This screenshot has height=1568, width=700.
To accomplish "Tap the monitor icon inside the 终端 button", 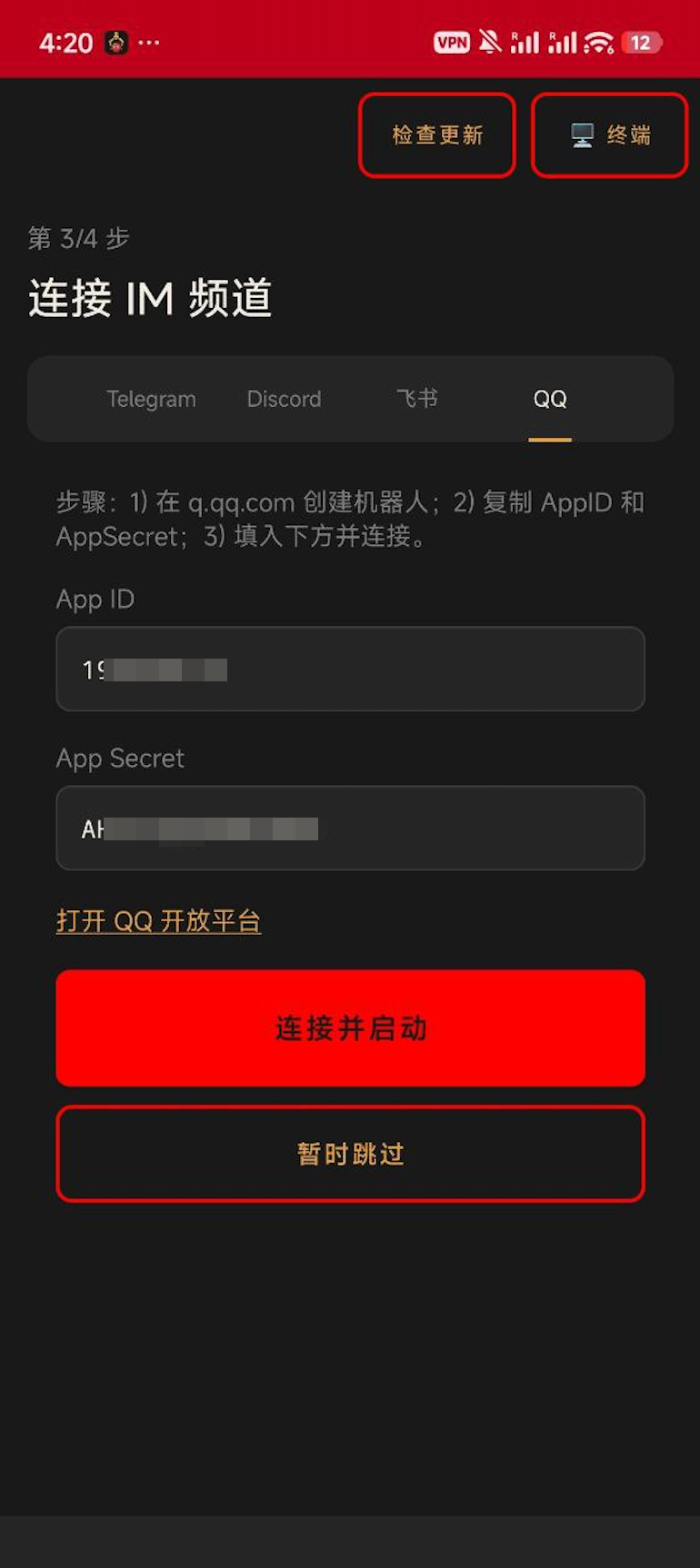I will [x=581, y=134].
